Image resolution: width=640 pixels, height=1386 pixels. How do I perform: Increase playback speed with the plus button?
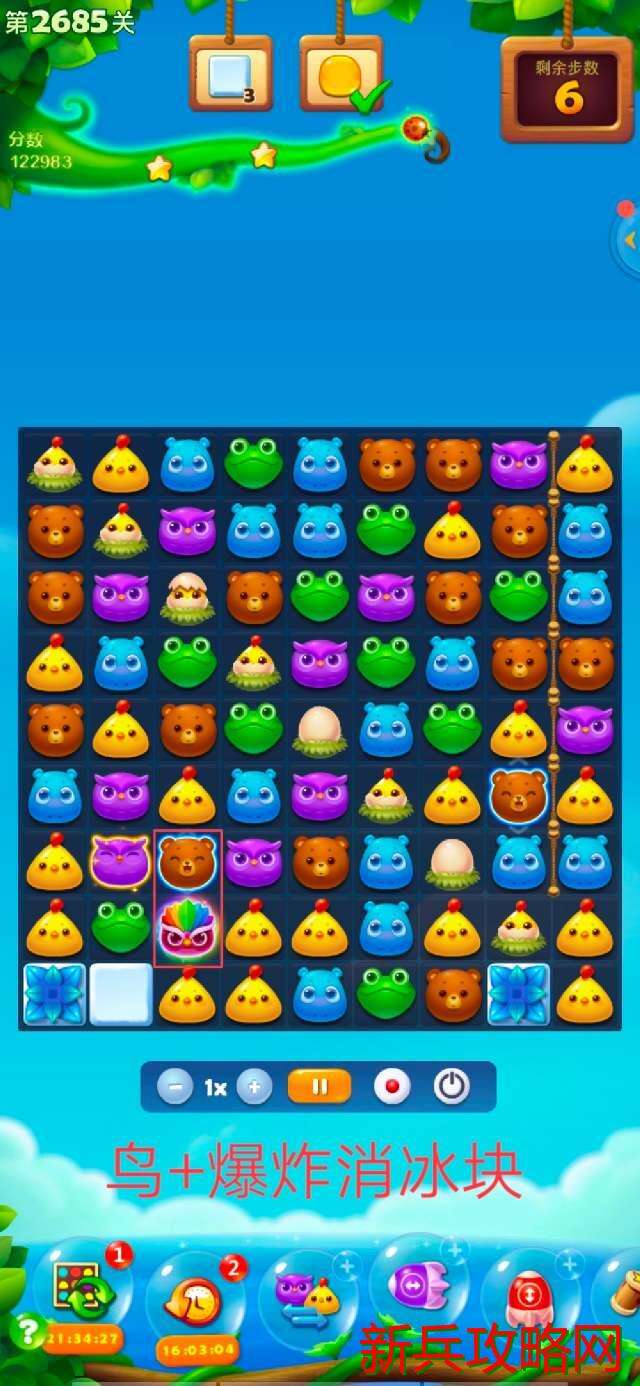click(255, 1087)
